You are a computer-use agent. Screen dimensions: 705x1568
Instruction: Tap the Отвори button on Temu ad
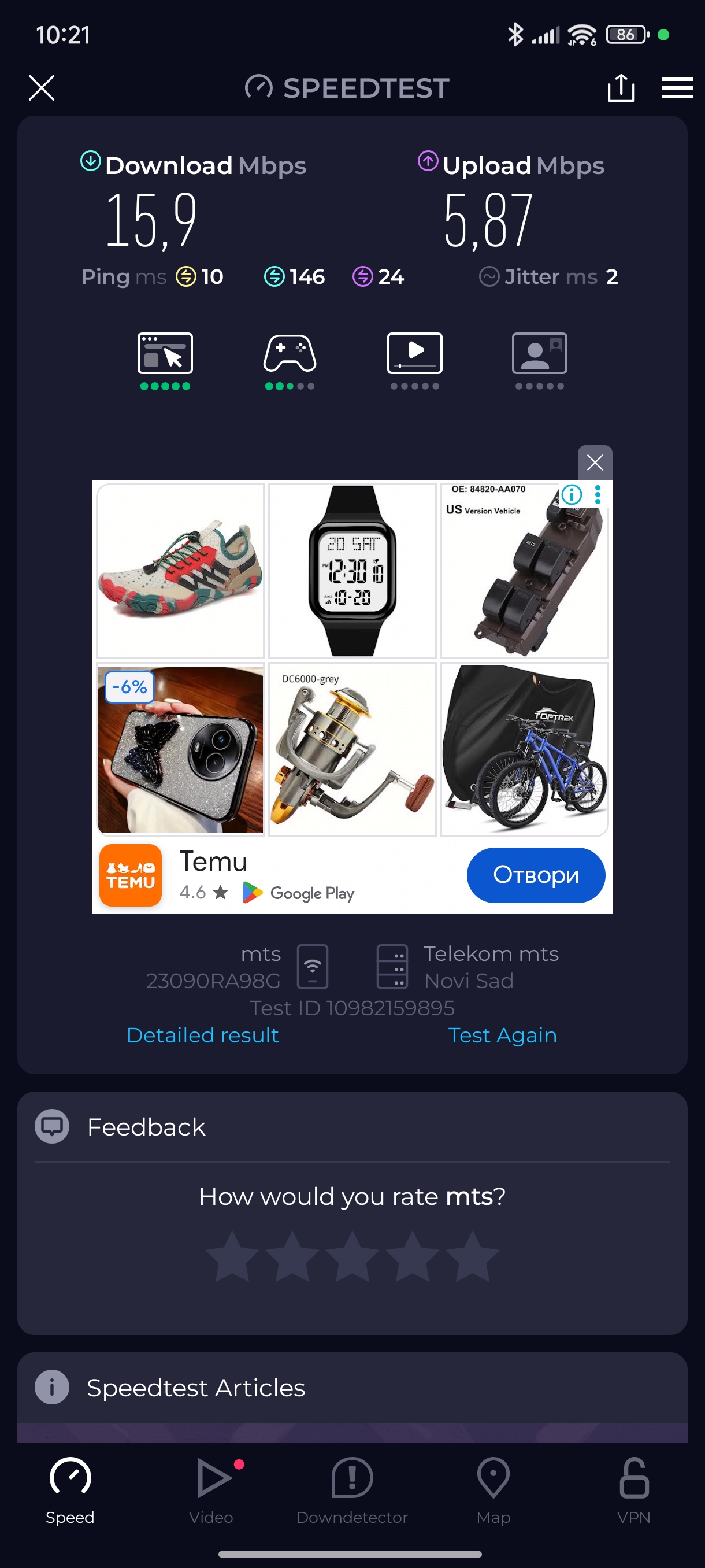(x=535, y=875)
